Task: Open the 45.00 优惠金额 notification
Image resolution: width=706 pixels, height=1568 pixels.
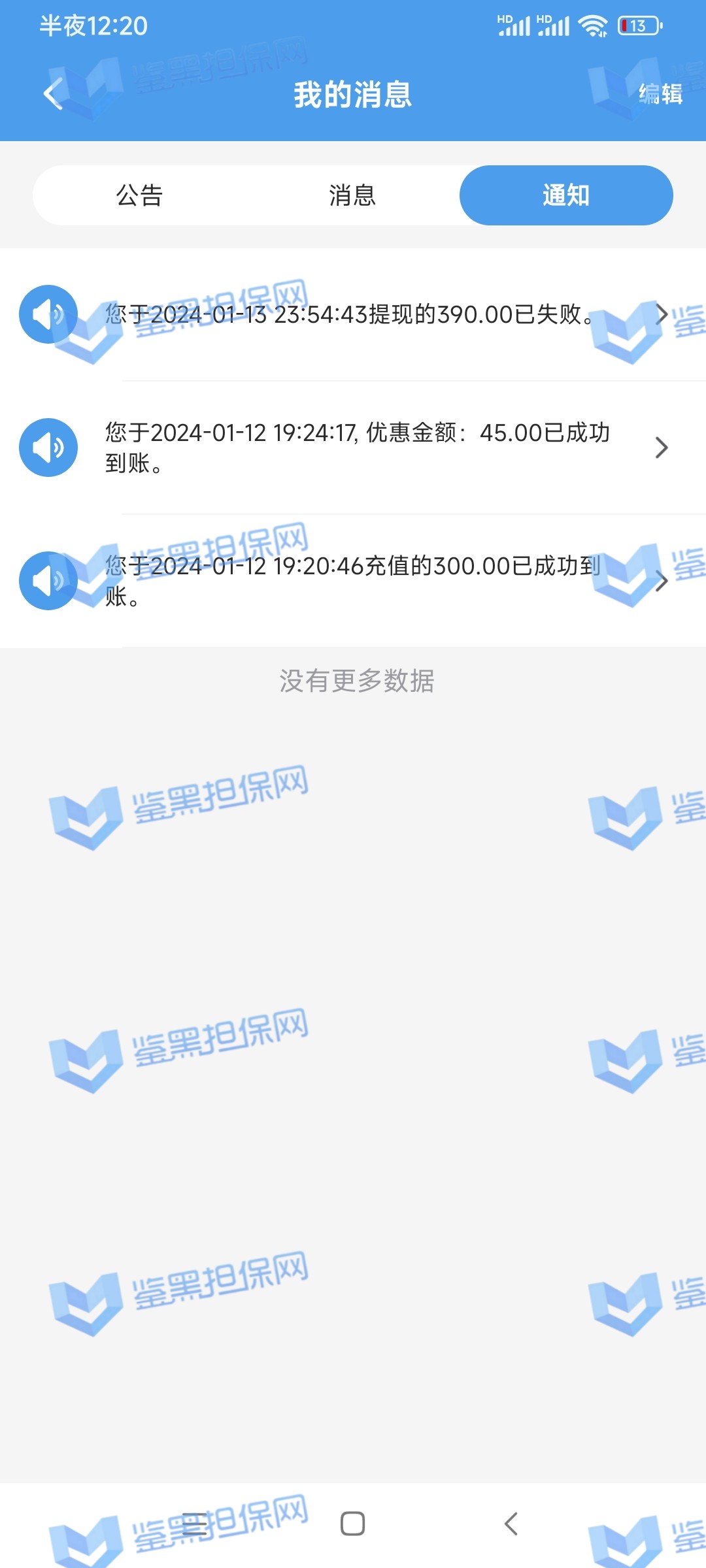Action: click(353, 448)
